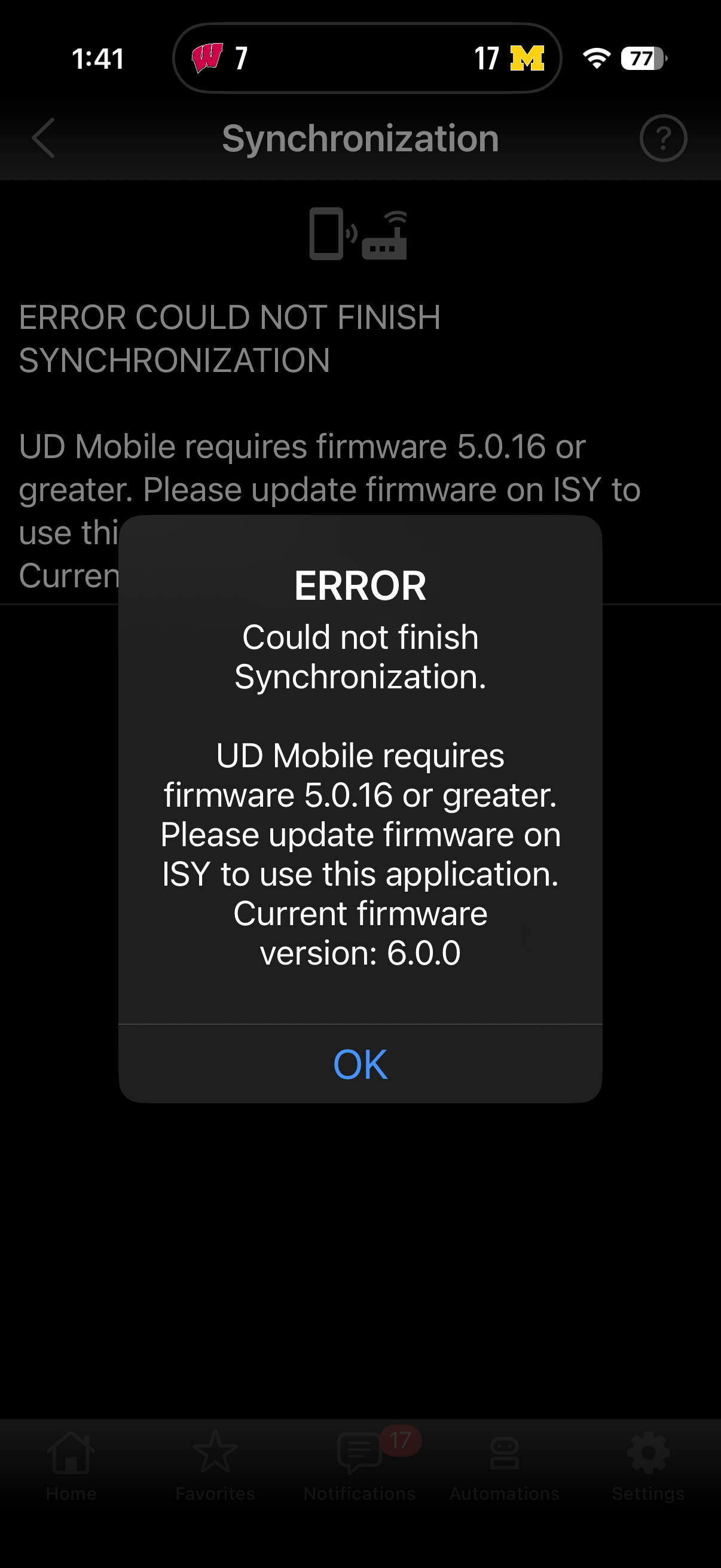Go back from the Synchronization screen
721x1568 pixels.
(43, 138)
